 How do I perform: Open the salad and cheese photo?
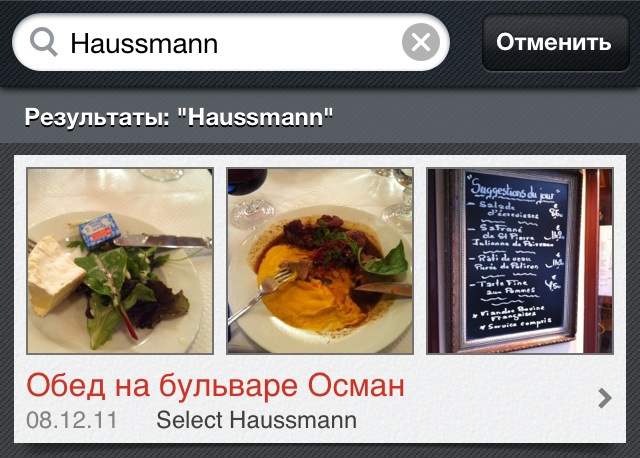tap(120, 260)
